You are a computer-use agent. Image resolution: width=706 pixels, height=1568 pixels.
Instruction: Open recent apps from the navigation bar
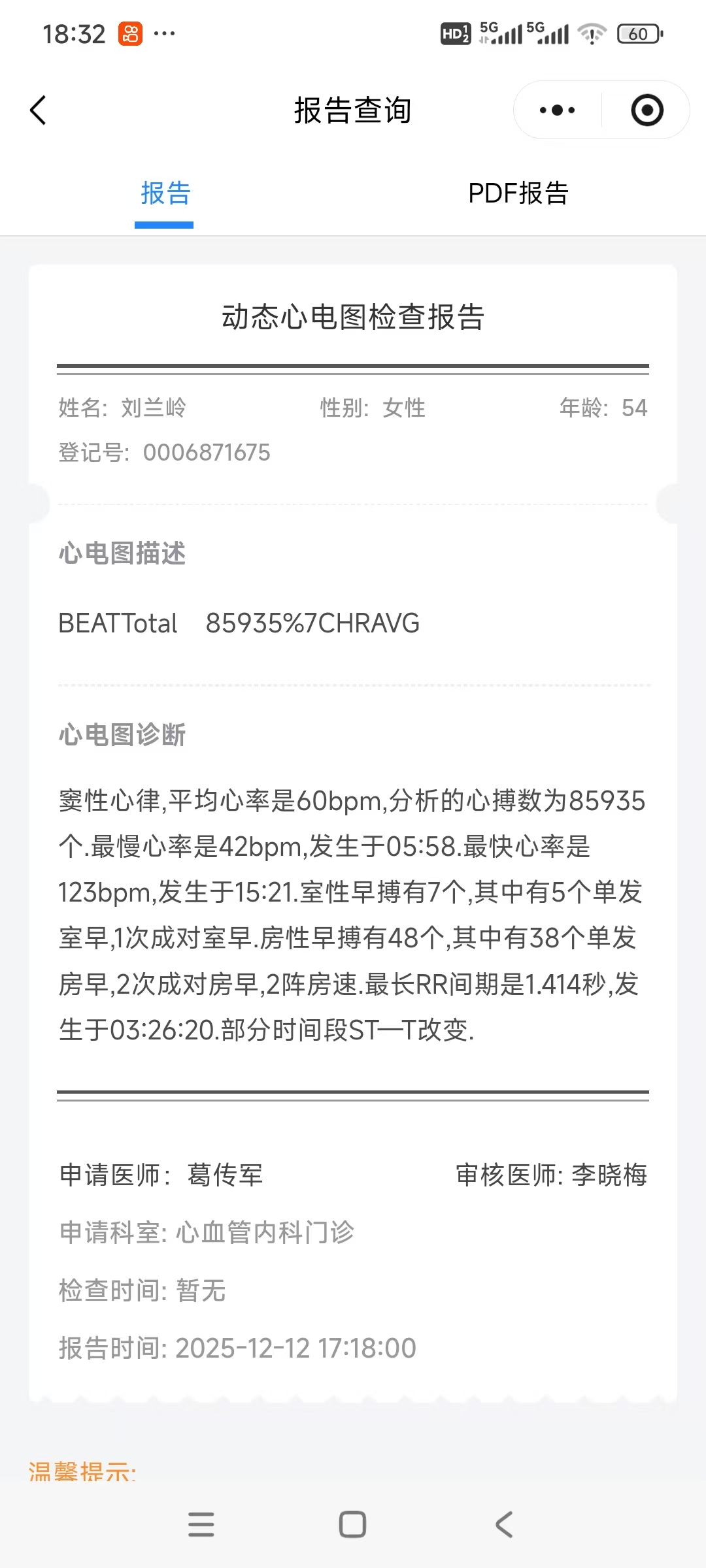tap(201, 1524)
